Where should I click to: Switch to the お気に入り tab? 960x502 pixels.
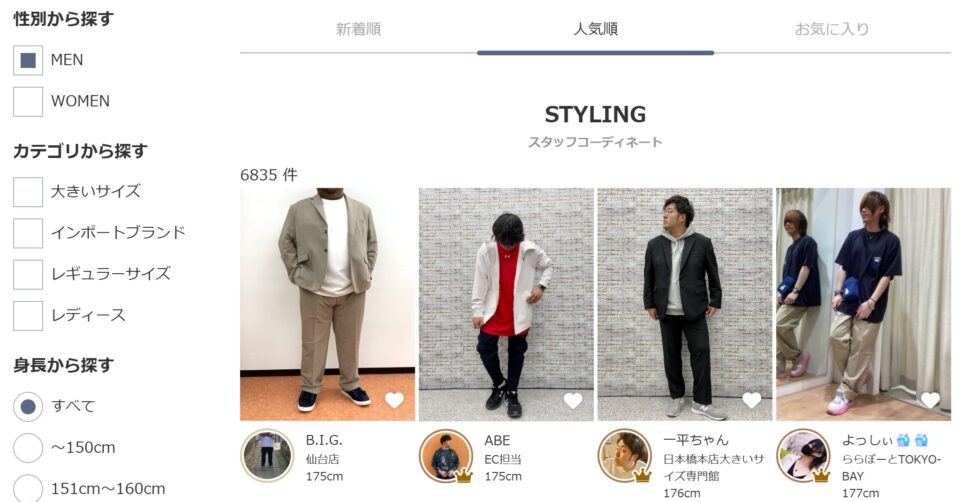(x=832, y=29)
